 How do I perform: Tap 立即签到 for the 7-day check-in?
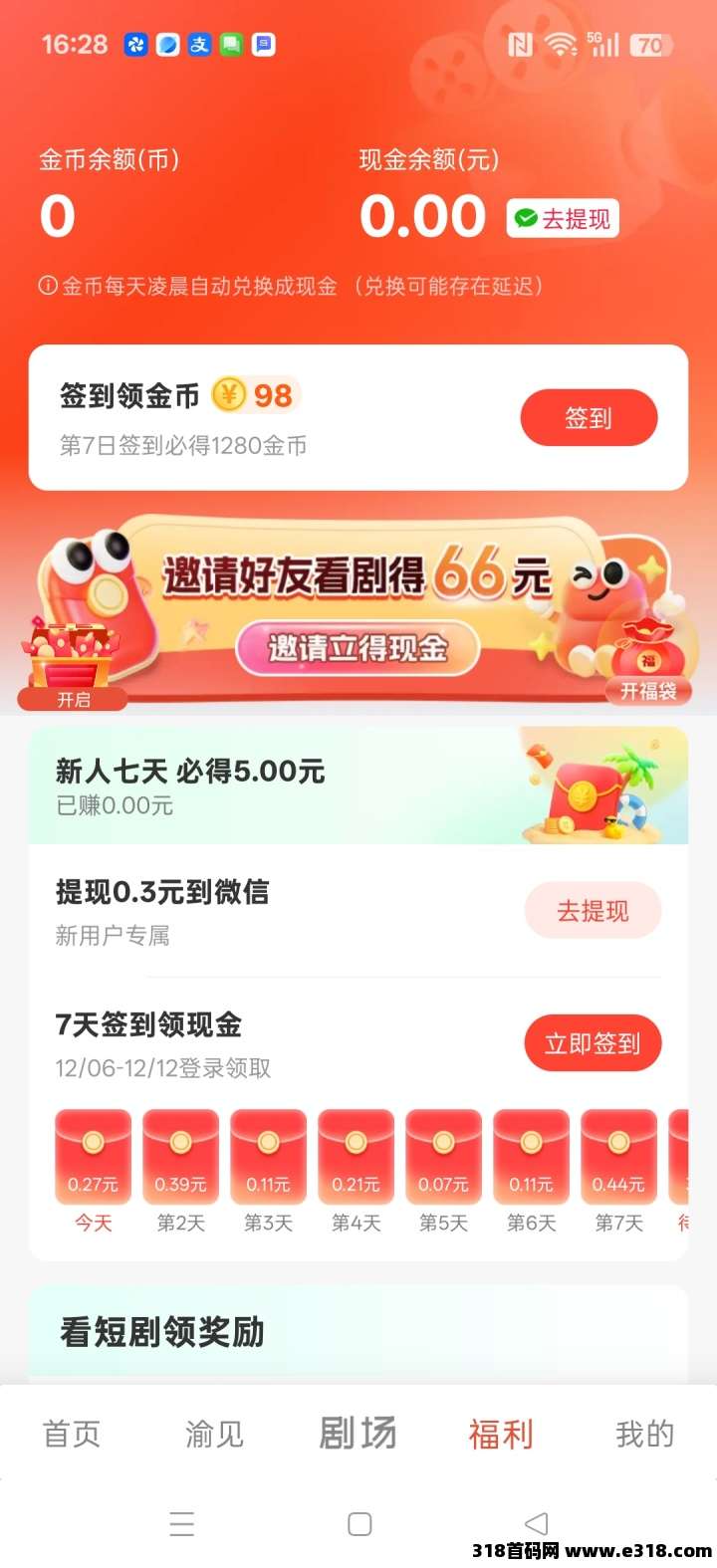pyautogui.click(x=593, y=1043)
